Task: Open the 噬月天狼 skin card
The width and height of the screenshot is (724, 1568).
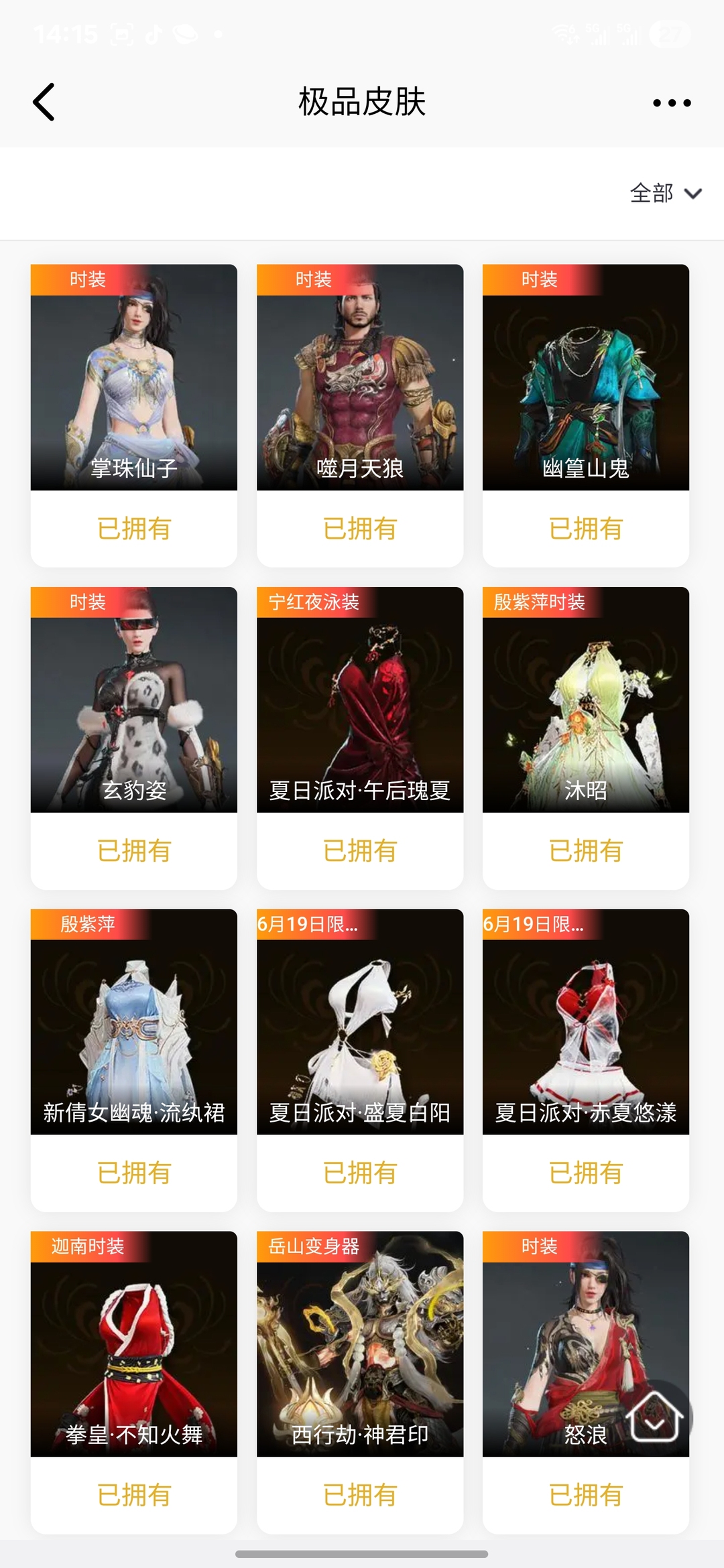Action: tap(360, 377)
